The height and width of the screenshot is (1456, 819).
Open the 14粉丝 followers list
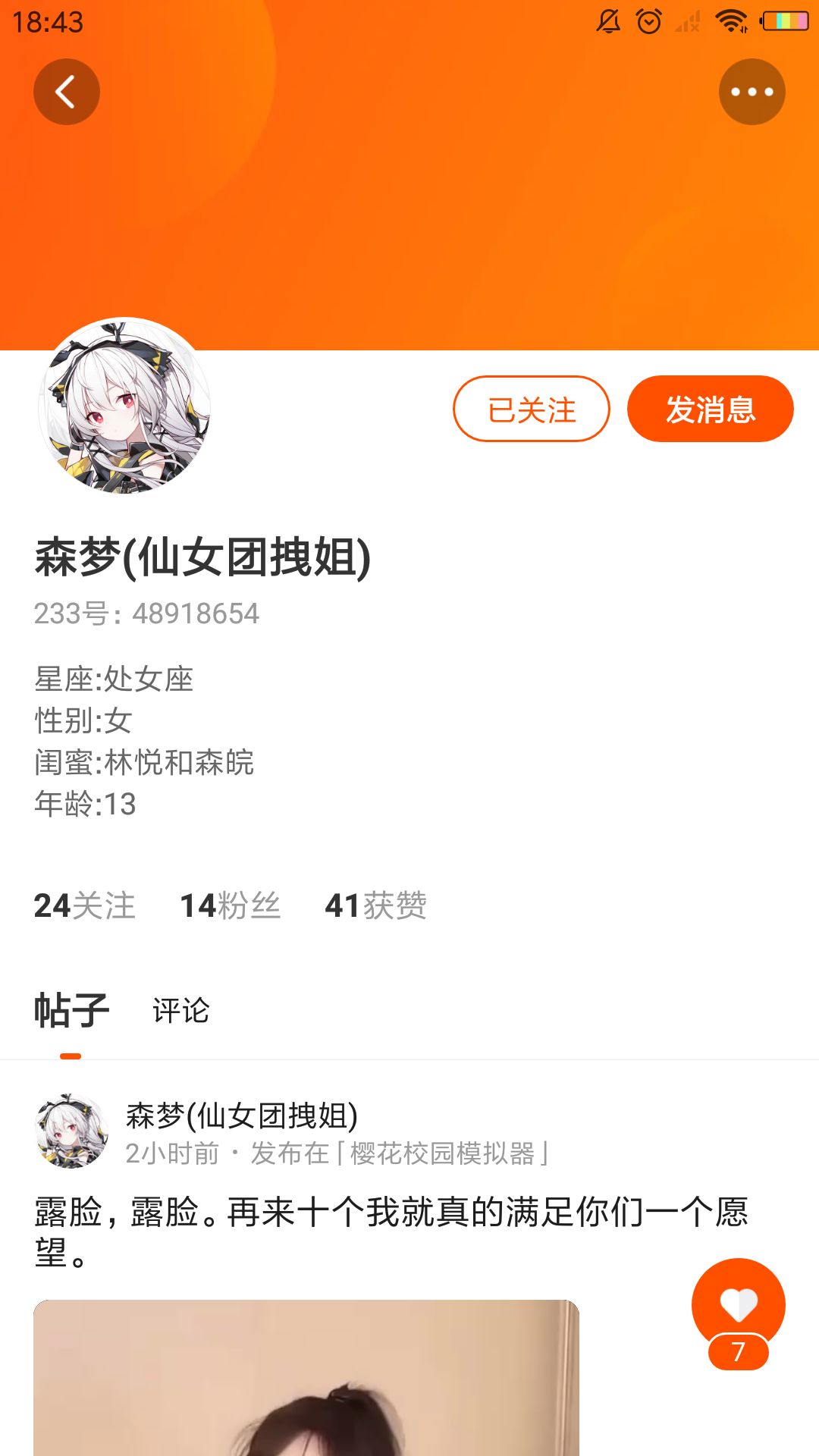(231, 905)
